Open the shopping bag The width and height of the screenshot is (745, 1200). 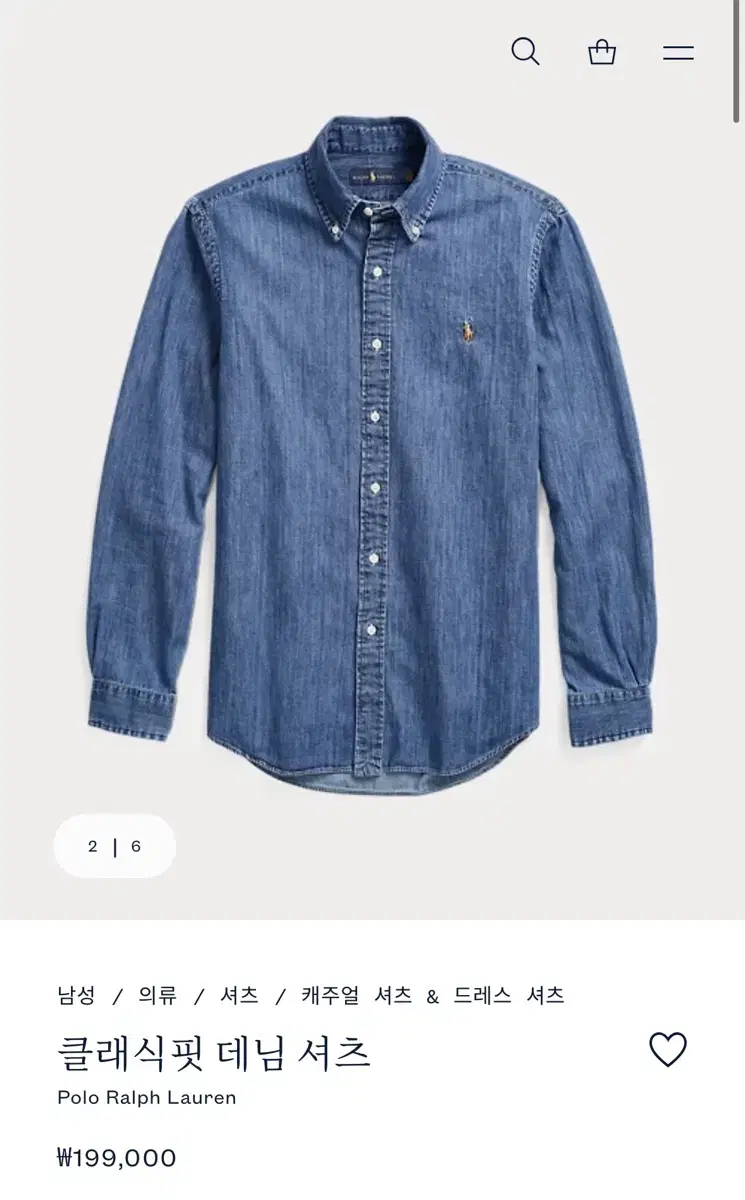coord(602,52)
